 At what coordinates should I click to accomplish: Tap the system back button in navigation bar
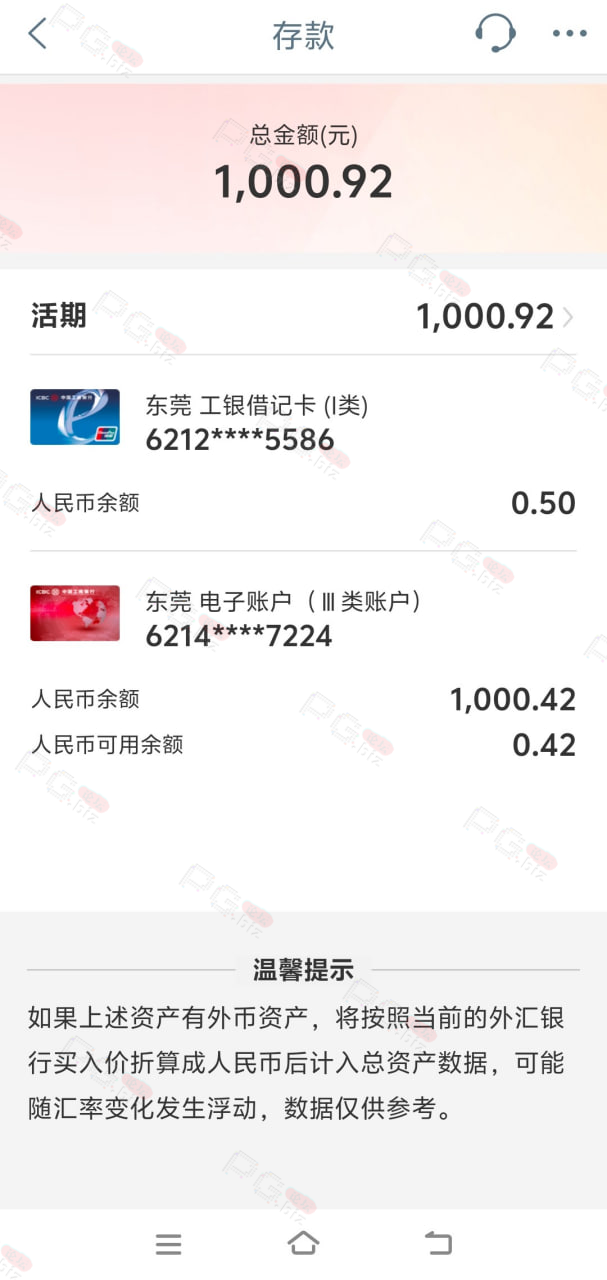coord(438,1243)
